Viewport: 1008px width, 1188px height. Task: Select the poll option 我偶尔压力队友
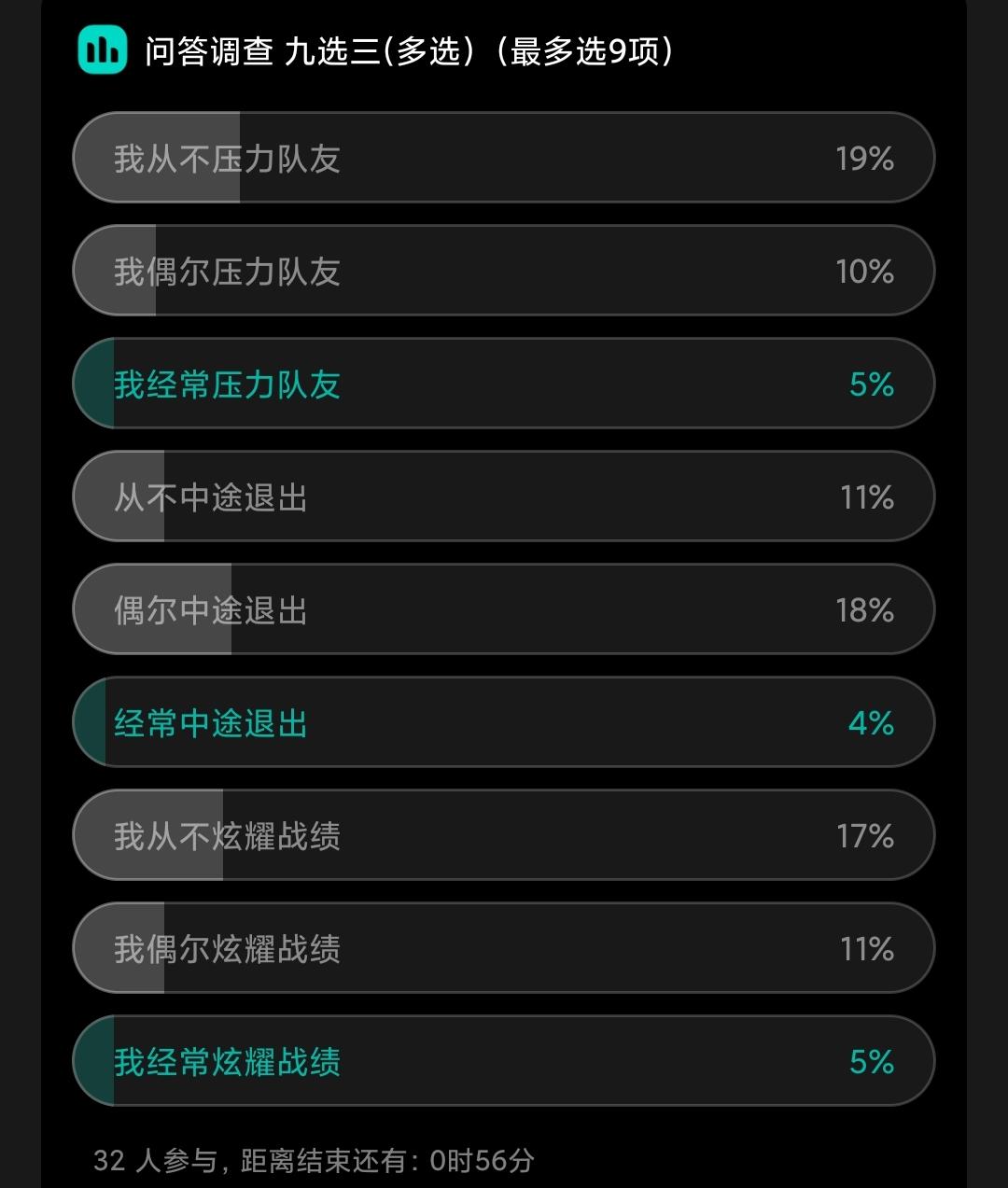(503, 271)
